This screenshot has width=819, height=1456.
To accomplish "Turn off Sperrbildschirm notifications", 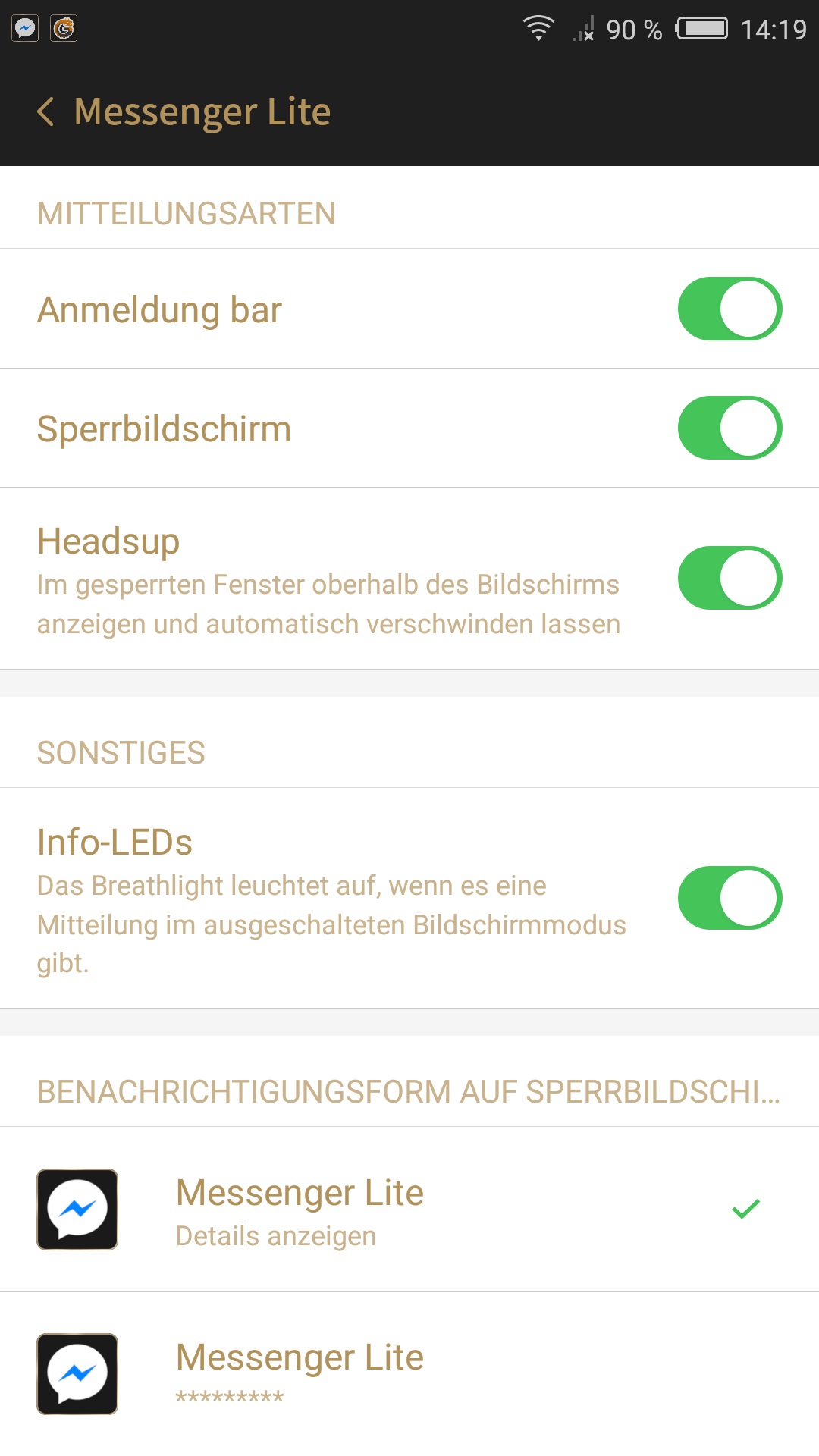I will (730, 428).
